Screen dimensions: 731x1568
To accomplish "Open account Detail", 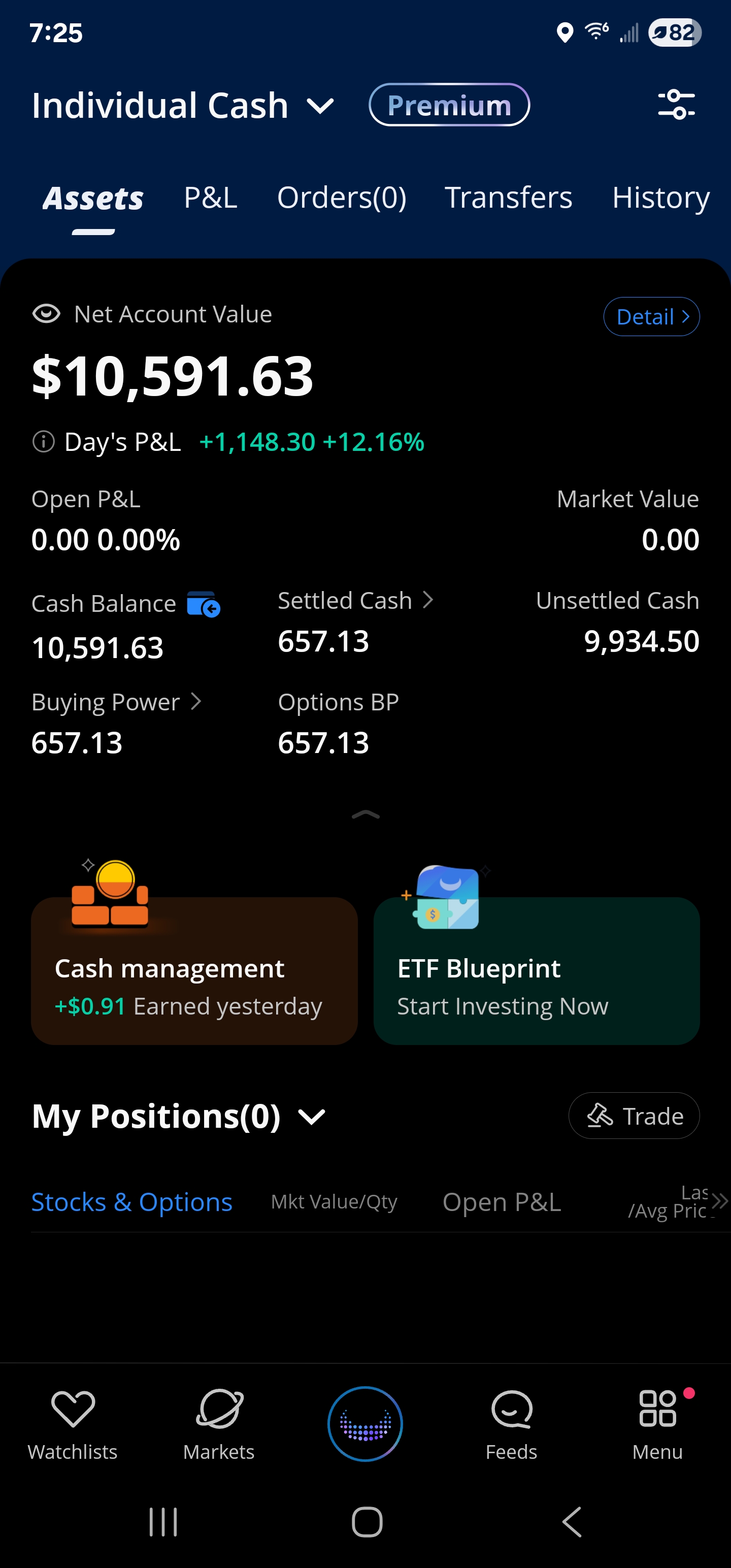I will tap(651, 316).
